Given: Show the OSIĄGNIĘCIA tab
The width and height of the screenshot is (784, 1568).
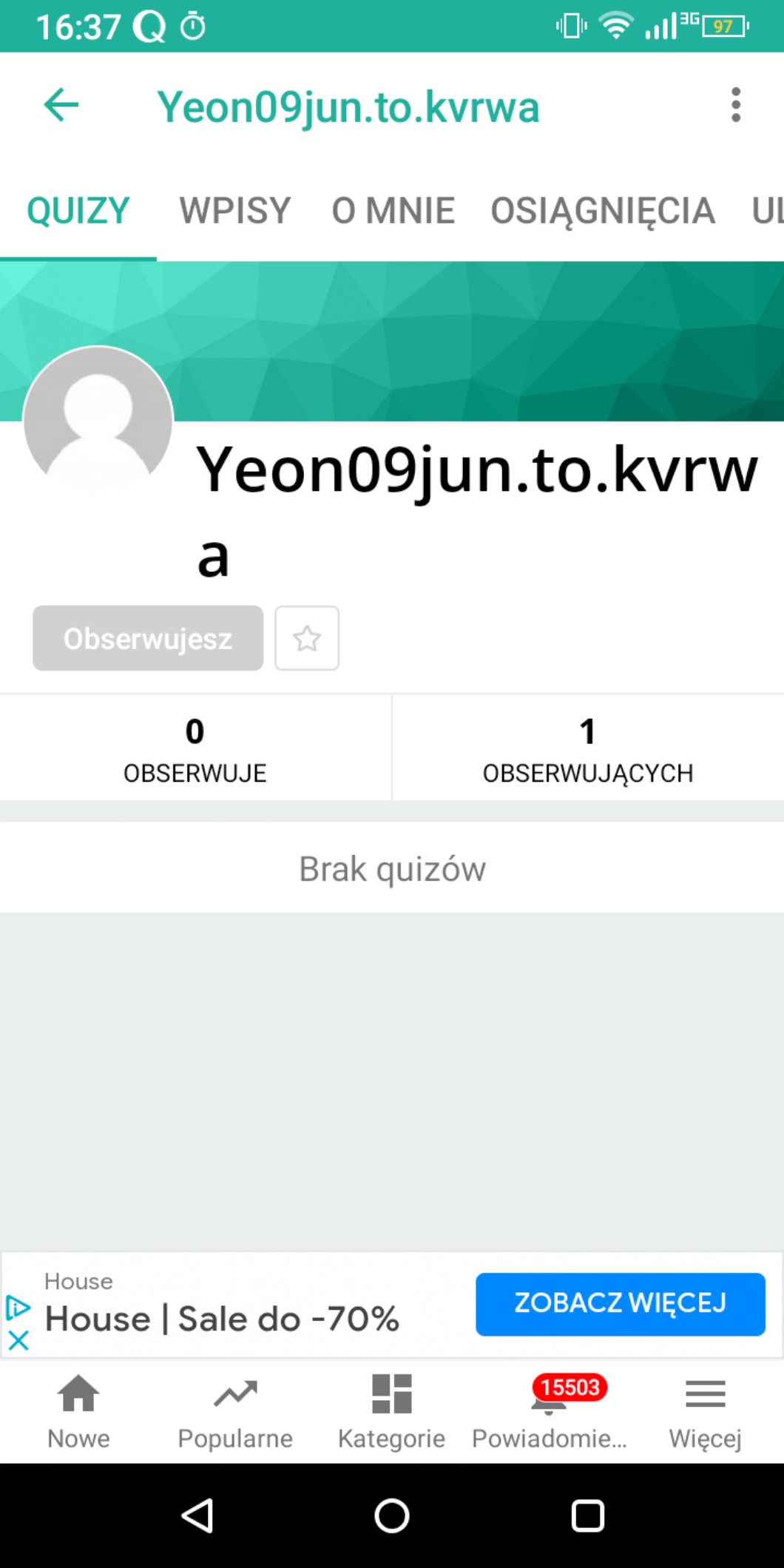Looking at the screenshot, I should click(602, 211).
